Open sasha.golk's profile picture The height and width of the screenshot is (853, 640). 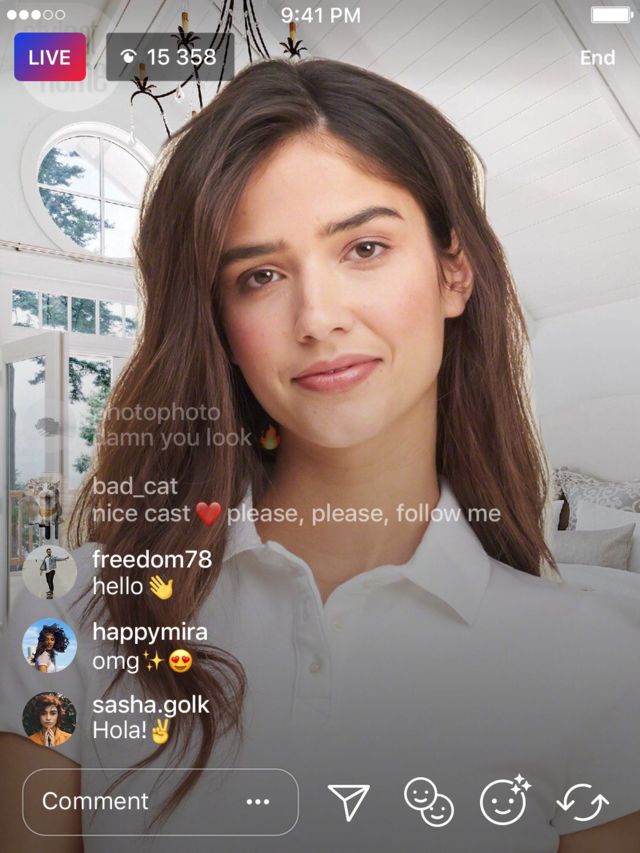[50, 718]
